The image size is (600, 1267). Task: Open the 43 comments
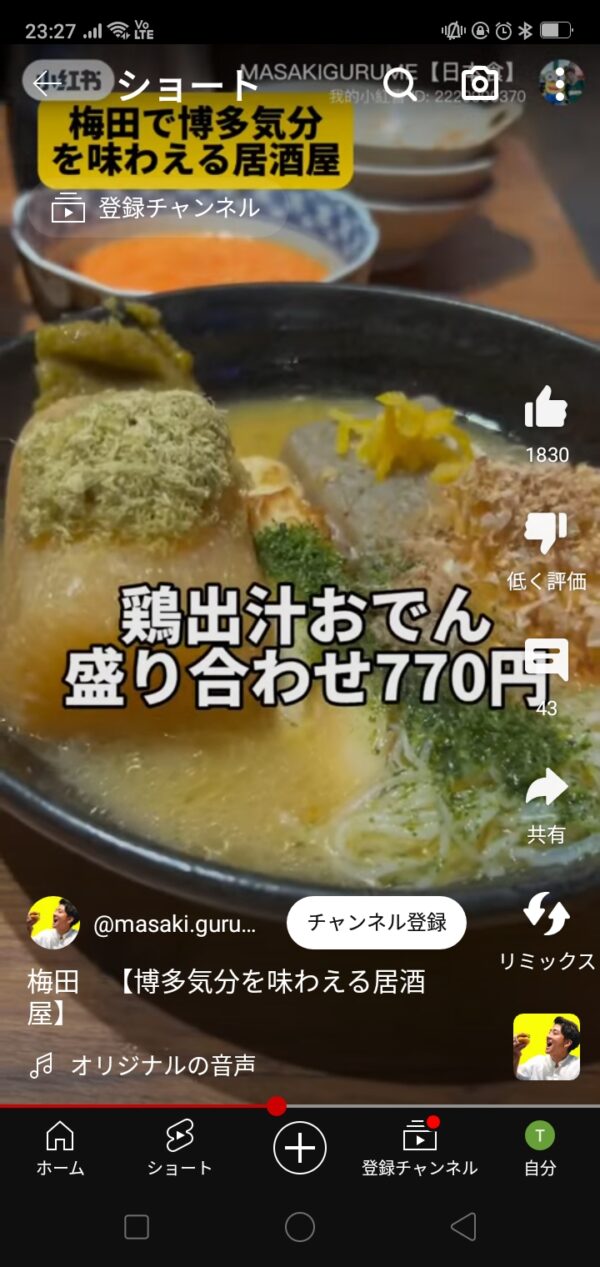[546, 661]
